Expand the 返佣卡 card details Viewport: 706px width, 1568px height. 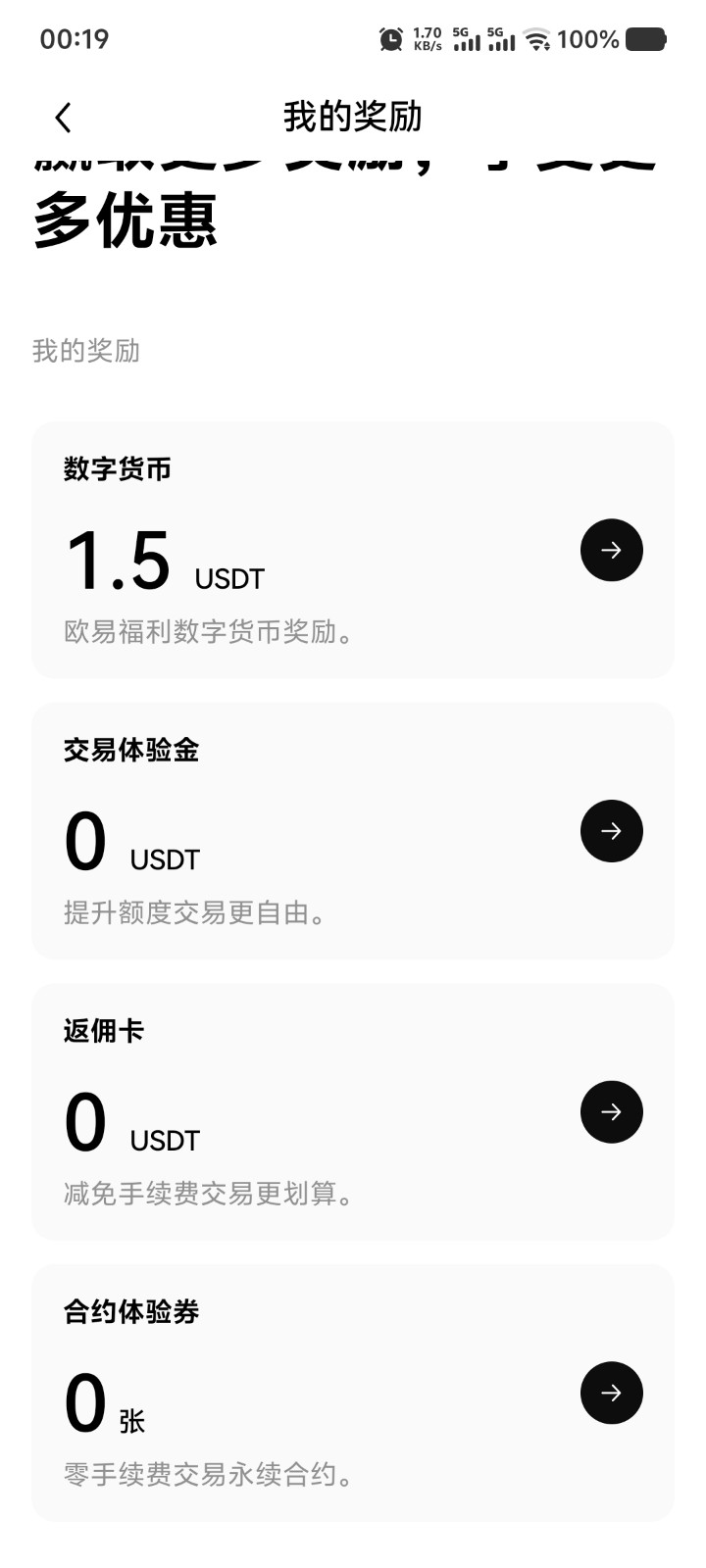(x=294, y=1111)
